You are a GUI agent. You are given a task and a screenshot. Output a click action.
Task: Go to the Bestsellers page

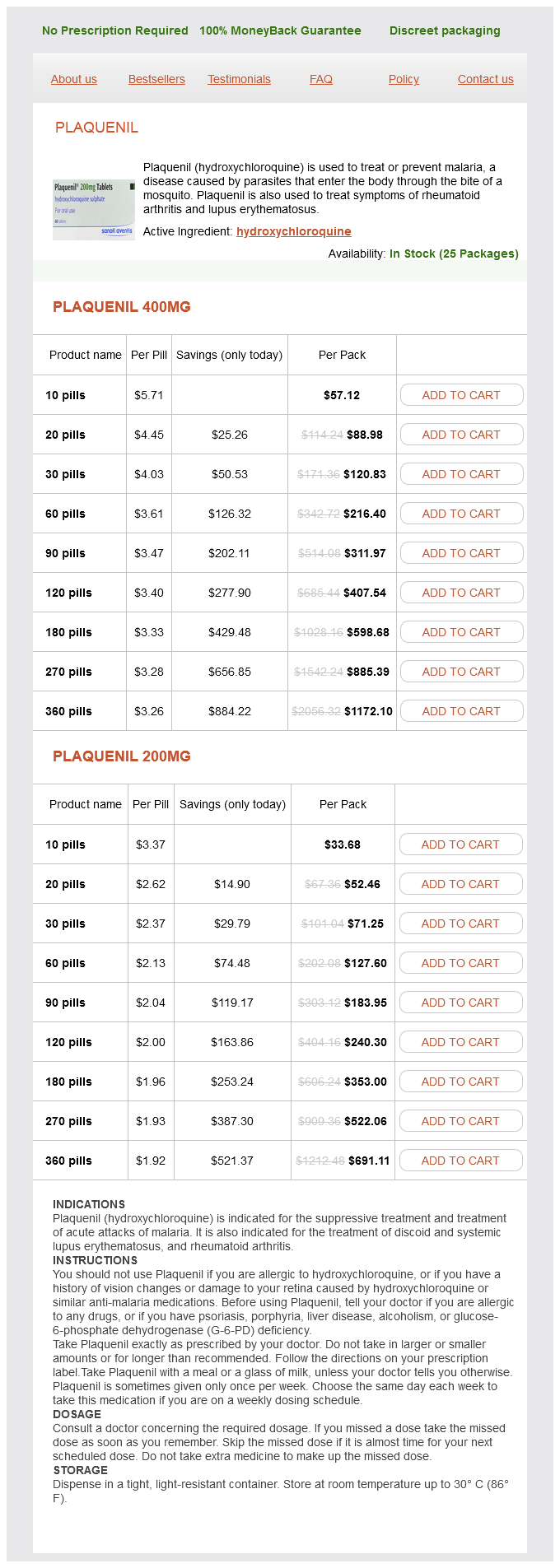point(156,79)
